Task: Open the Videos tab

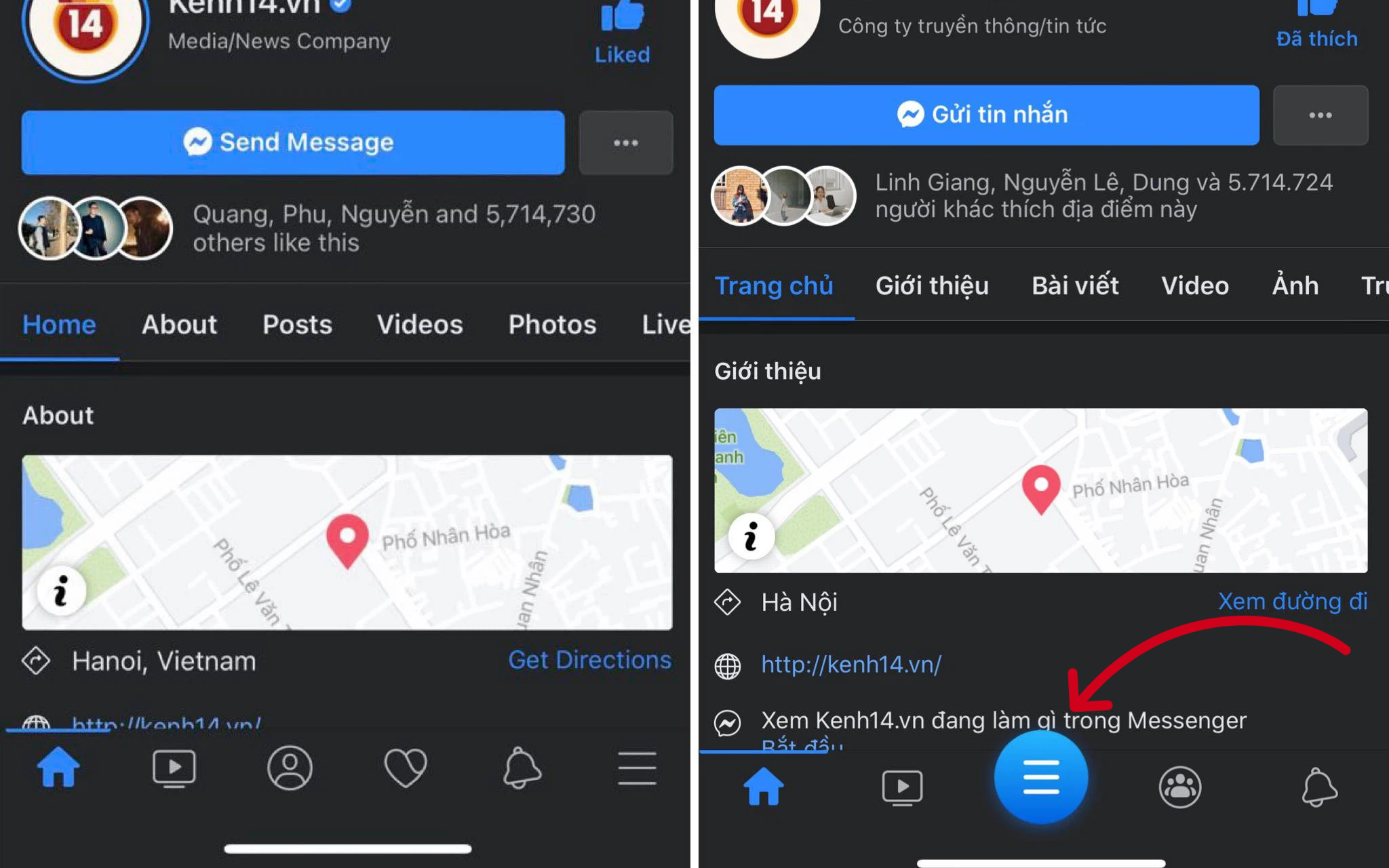Action: [x=419, y=324]
